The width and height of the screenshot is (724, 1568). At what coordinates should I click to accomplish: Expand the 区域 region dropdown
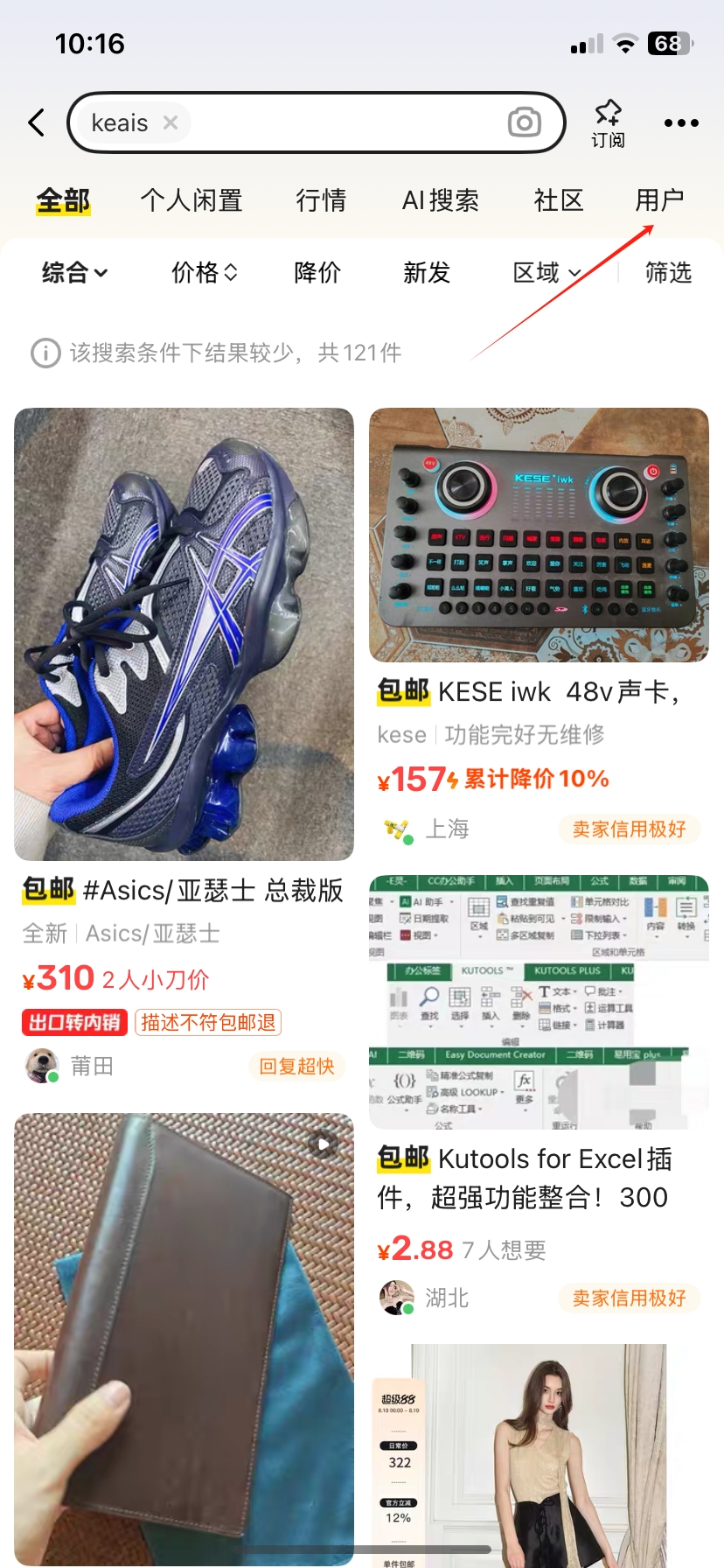tap(547, 273)
